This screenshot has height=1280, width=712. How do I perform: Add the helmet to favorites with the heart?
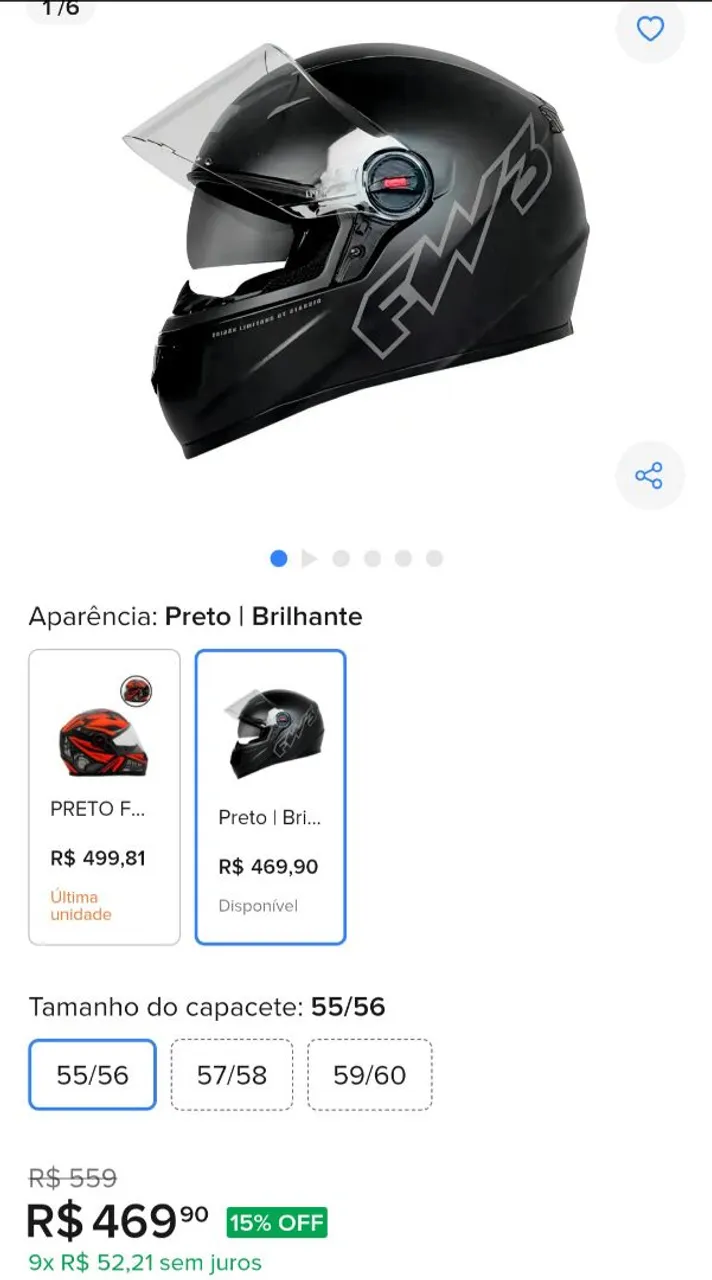tap(650, 29)
